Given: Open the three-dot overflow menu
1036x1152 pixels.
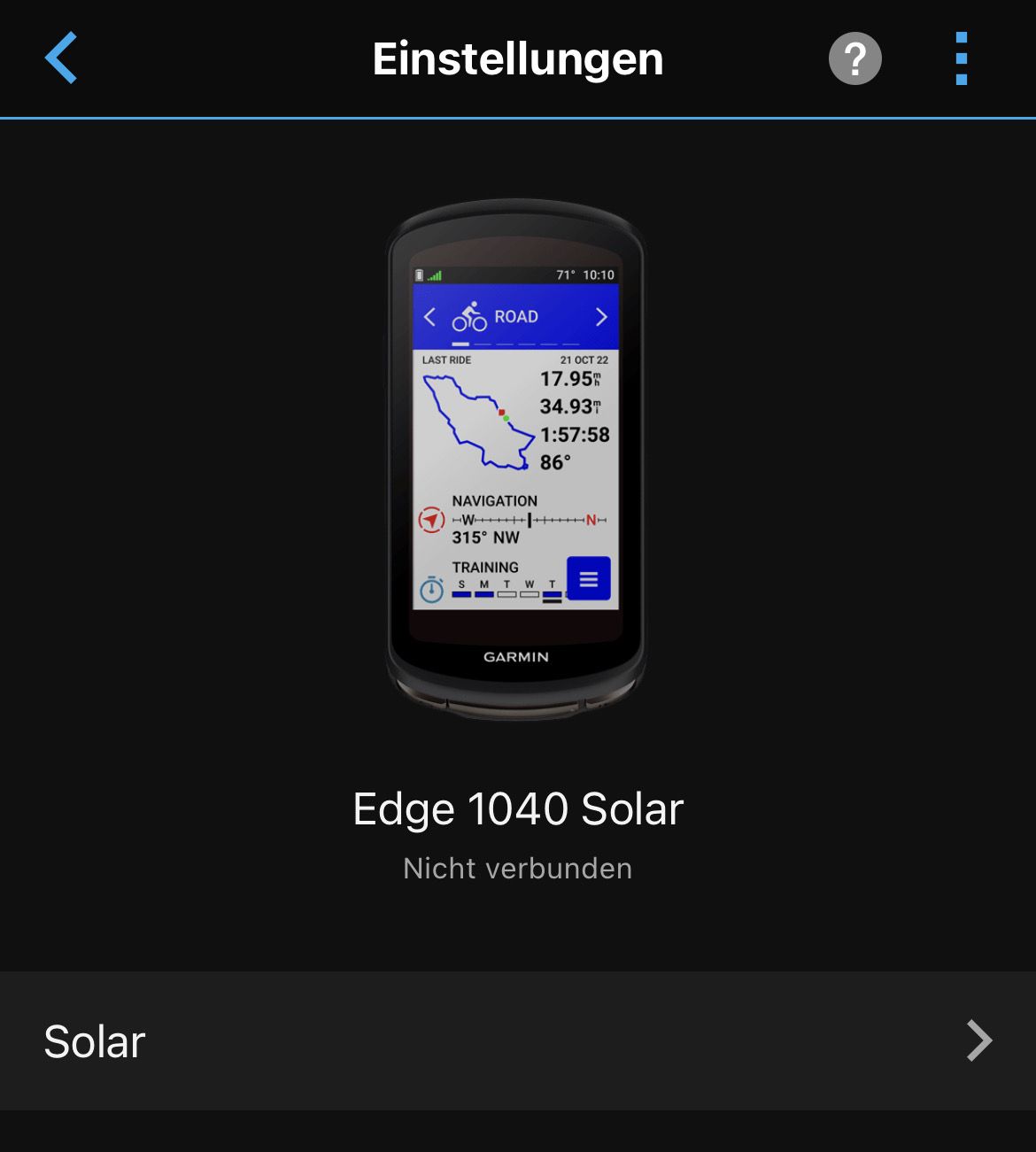Looking at the screenshot, I should pos(962,58).
